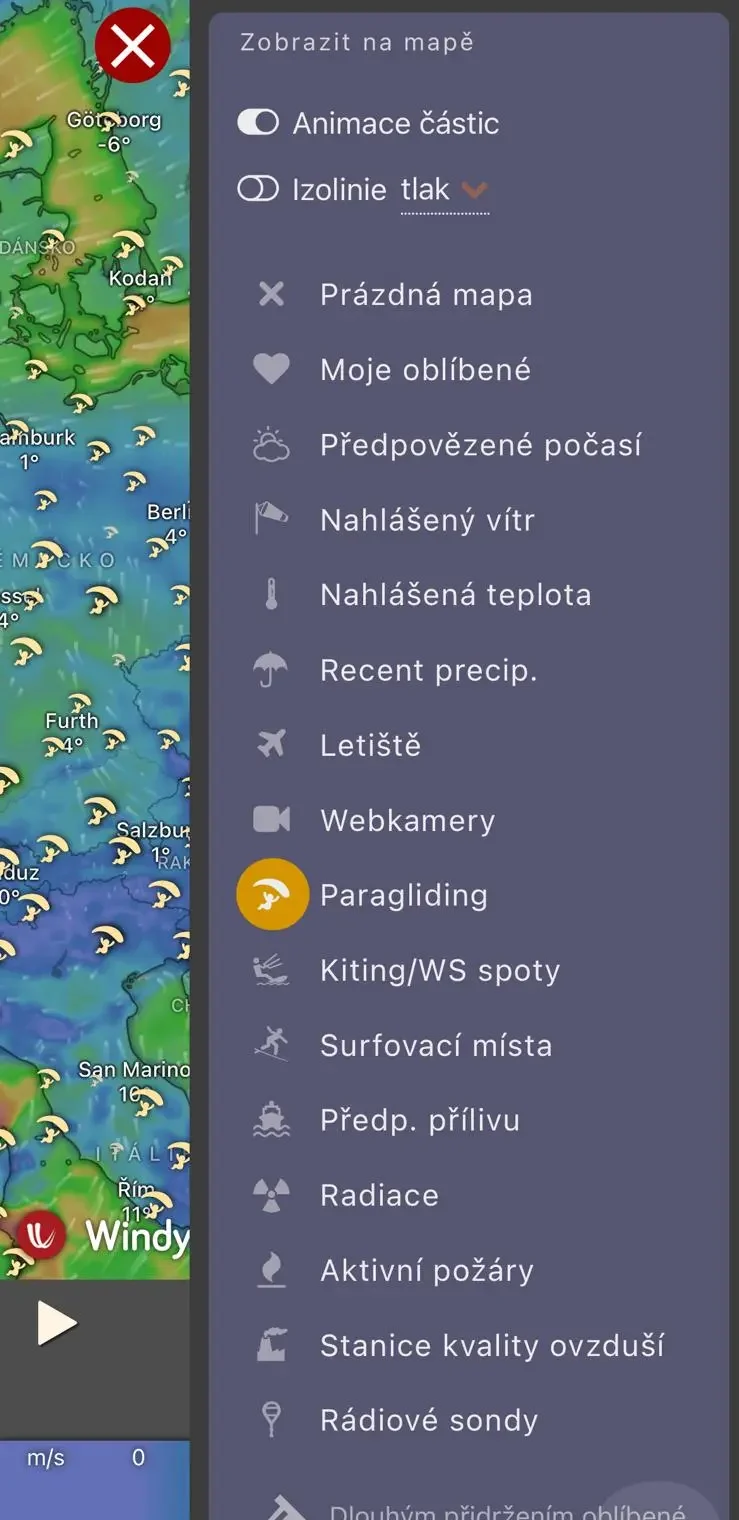Viewport: 739px width, 1520px height.
Task: Toggle Animace částic switch
Action: coord(258,123)
